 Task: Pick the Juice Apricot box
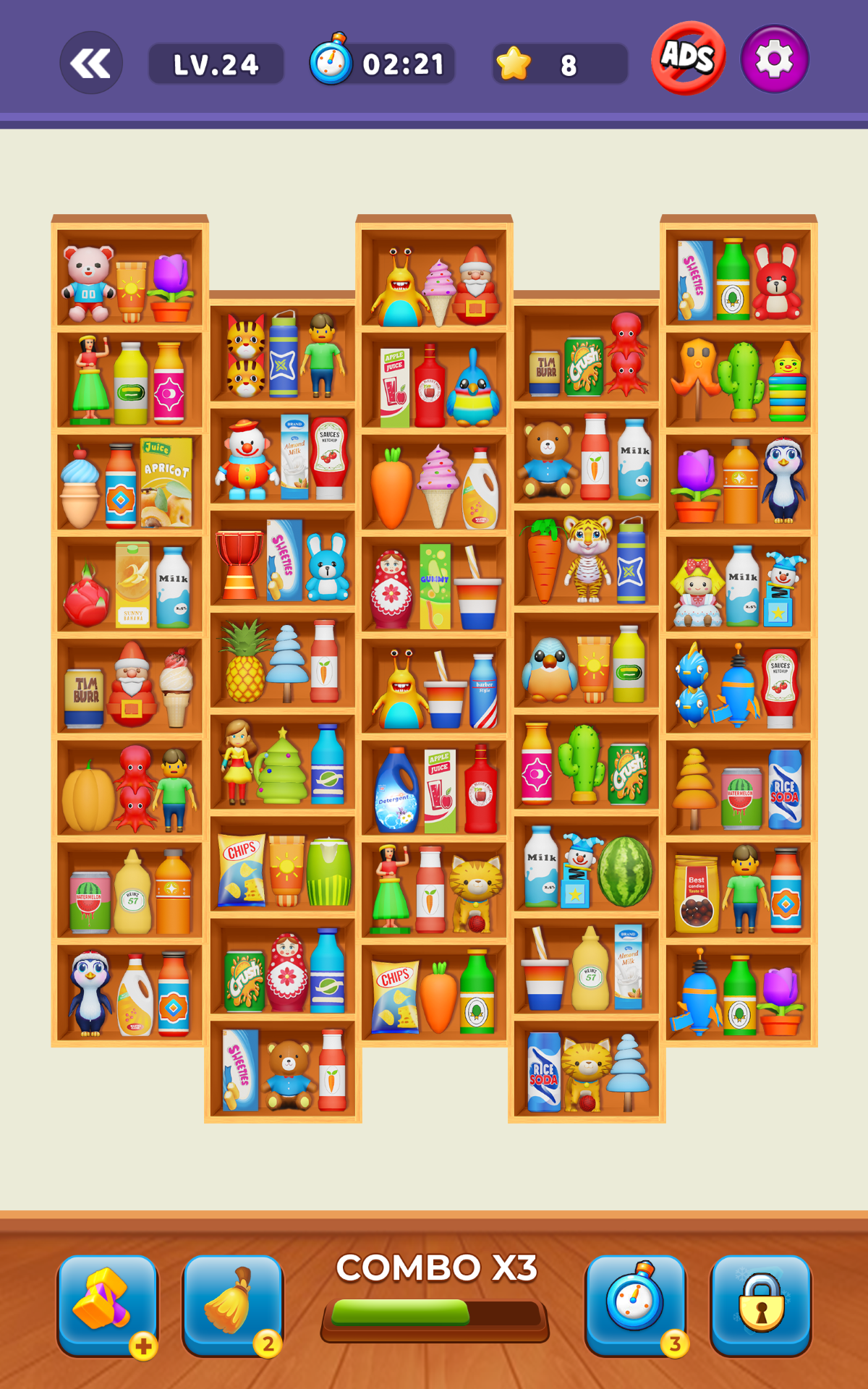click(x=166, y=482)
